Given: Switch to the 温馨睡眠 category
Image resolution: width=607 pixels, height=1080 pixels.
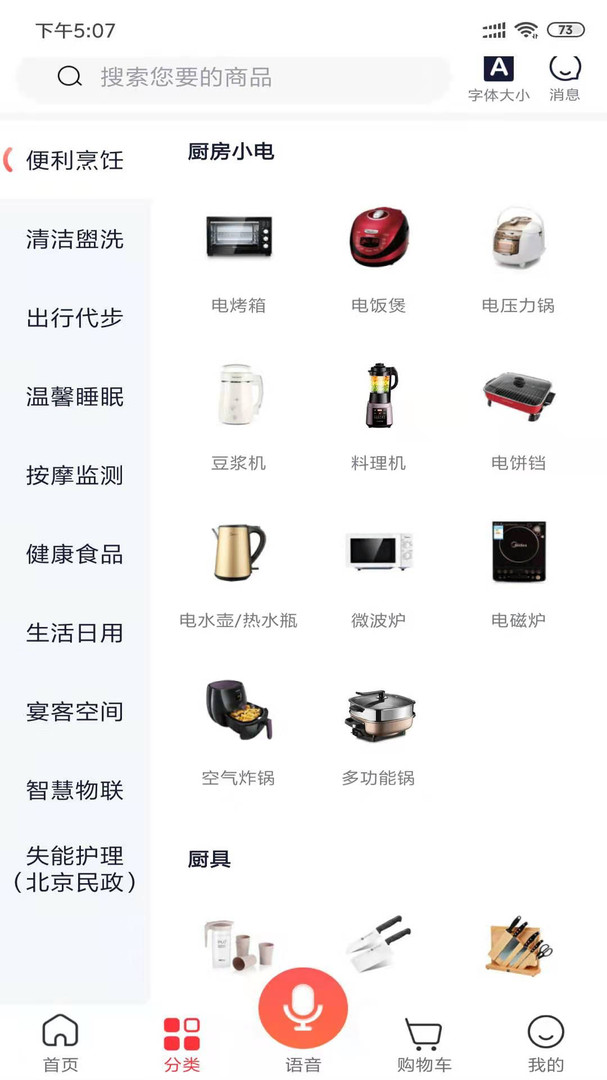Looking at the screenshot, I should tap(75, 397).
